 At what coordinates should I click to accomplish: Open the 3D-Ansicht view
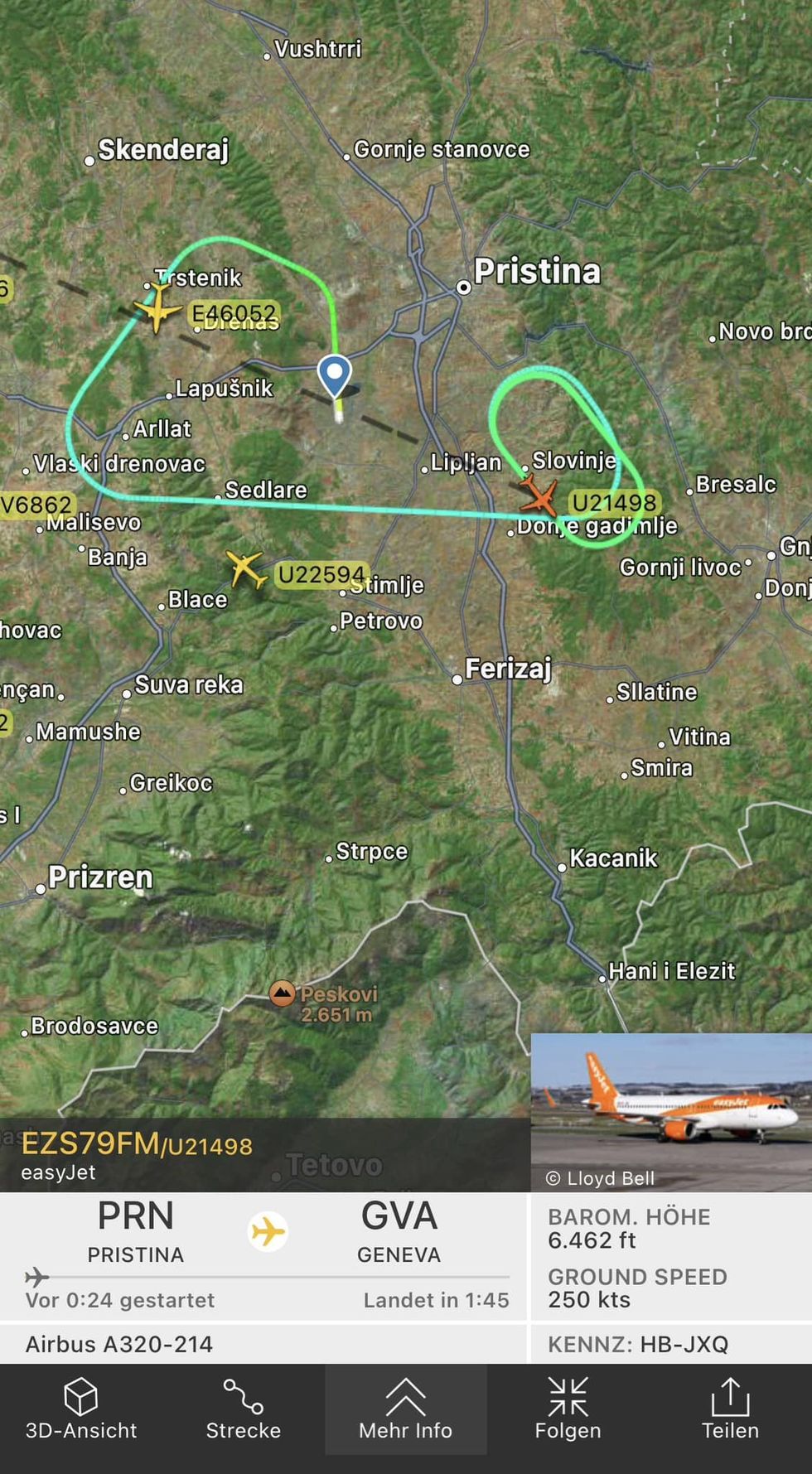tap(81, 1409)
